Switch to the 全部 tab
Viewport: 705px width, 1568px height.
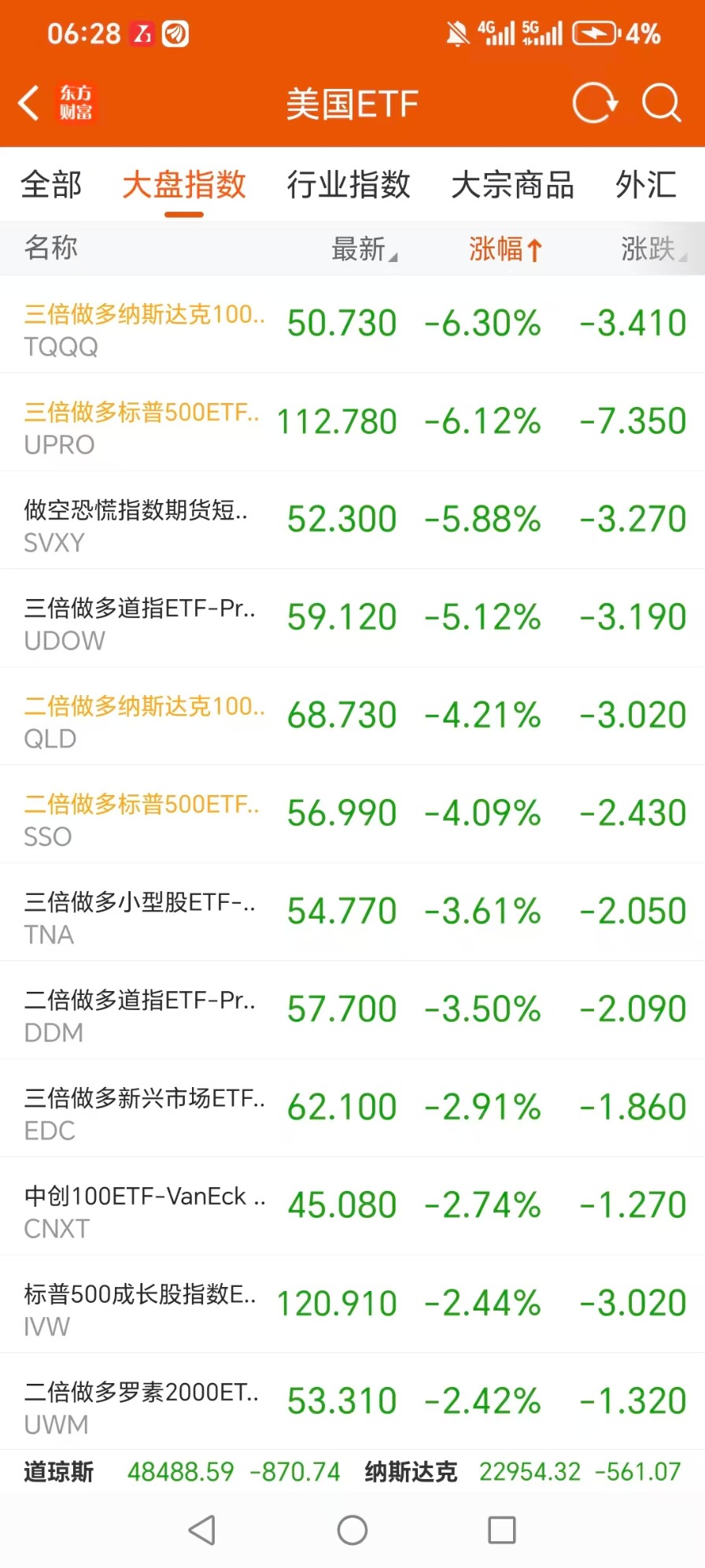tap(51, 185)
